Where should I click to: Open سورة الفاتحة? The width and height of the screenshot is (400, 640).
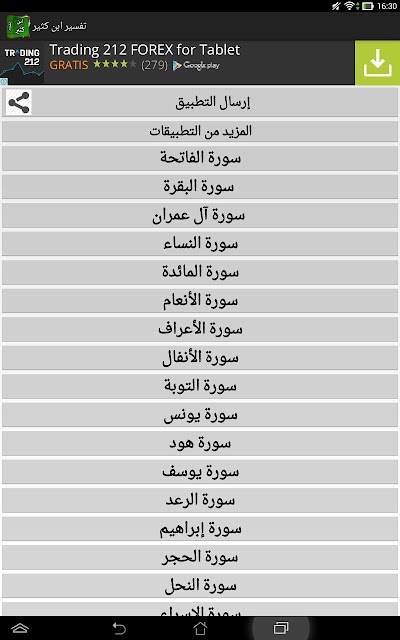200,158
